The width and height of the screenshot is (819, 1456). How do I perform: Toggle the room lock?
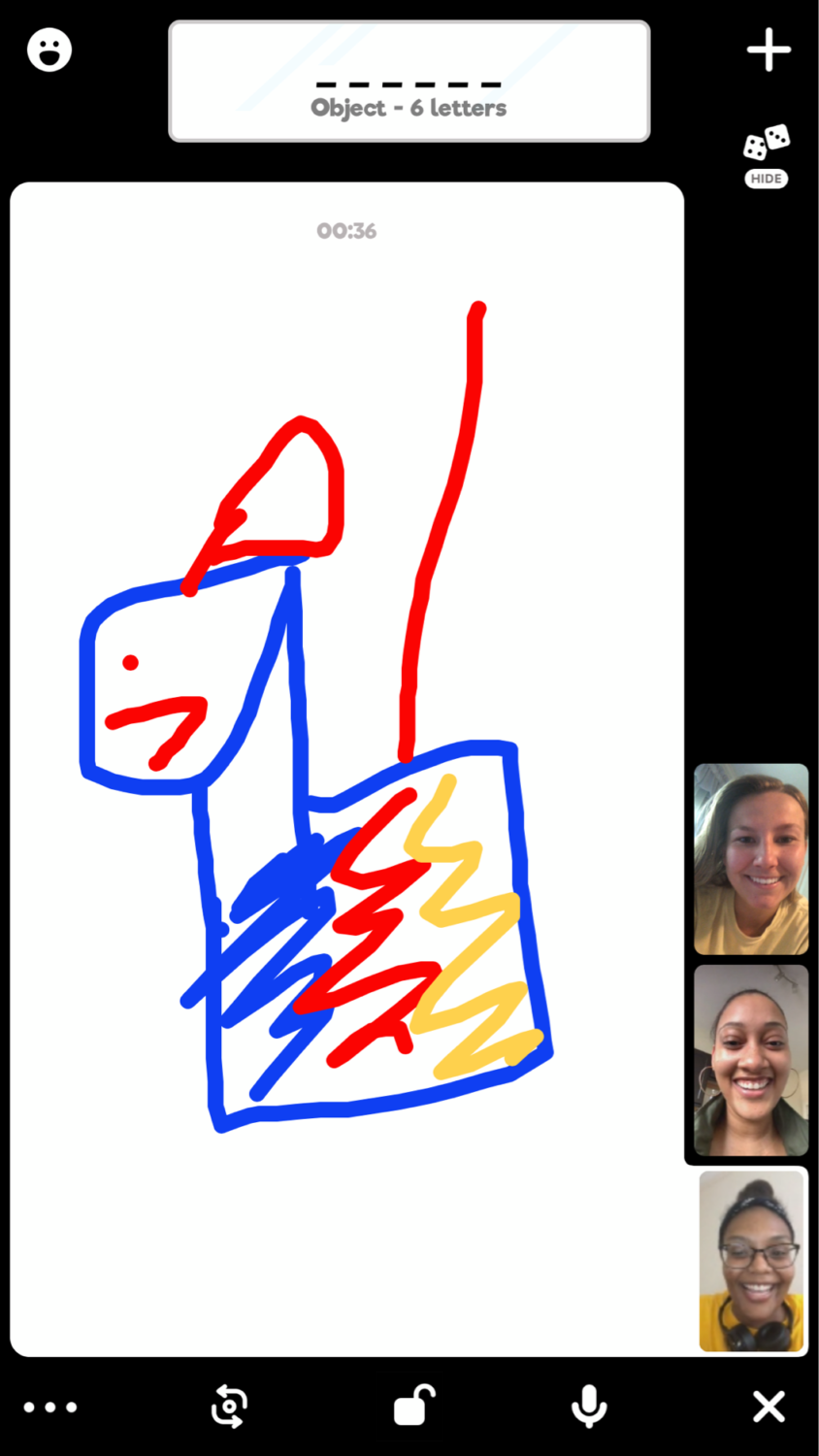[x=412, y=1406]
